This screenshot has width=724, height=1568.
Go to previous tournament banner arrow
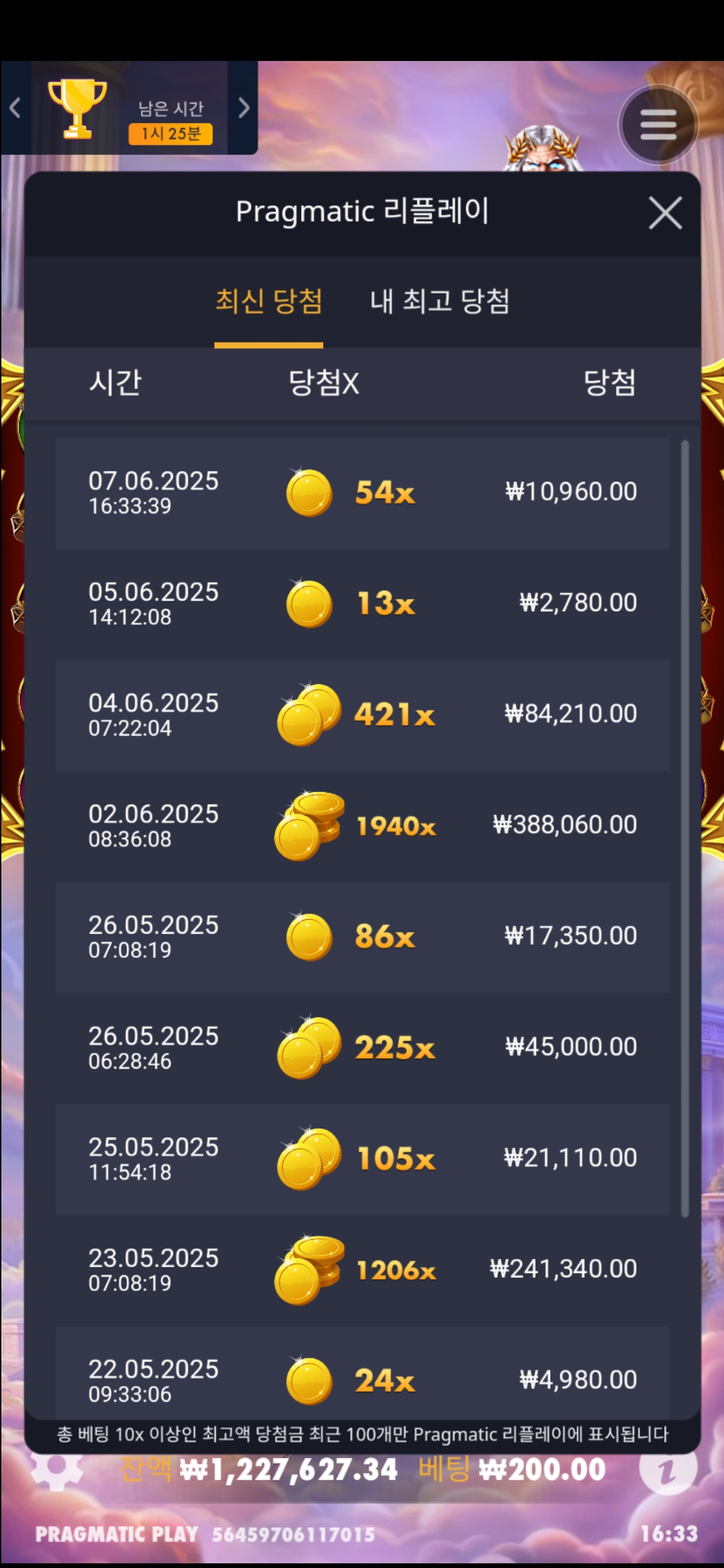click(15, 108)
